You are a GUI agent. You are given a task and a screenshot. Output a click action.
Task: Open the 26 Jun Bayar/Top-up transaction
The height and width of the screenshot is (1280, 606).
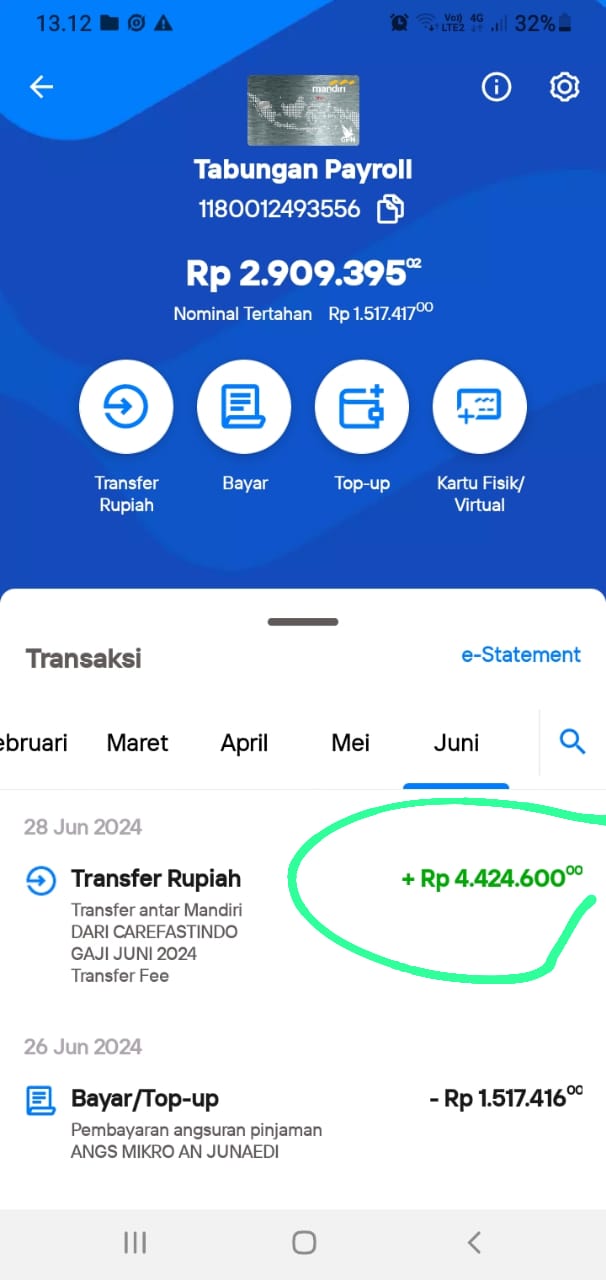[303, 1123]
